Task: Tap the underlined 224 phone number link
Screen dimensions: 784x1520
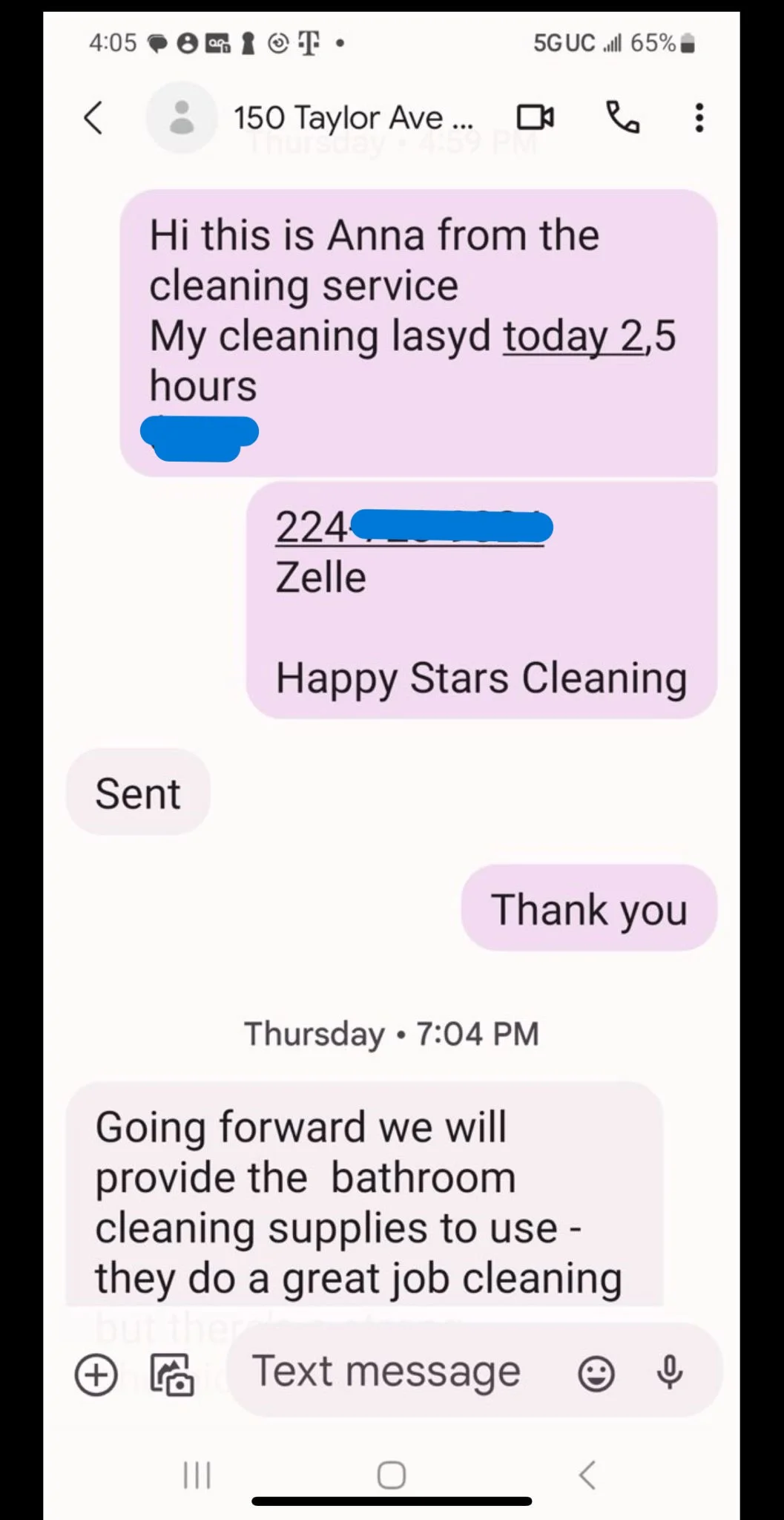Action: [409, 527]
